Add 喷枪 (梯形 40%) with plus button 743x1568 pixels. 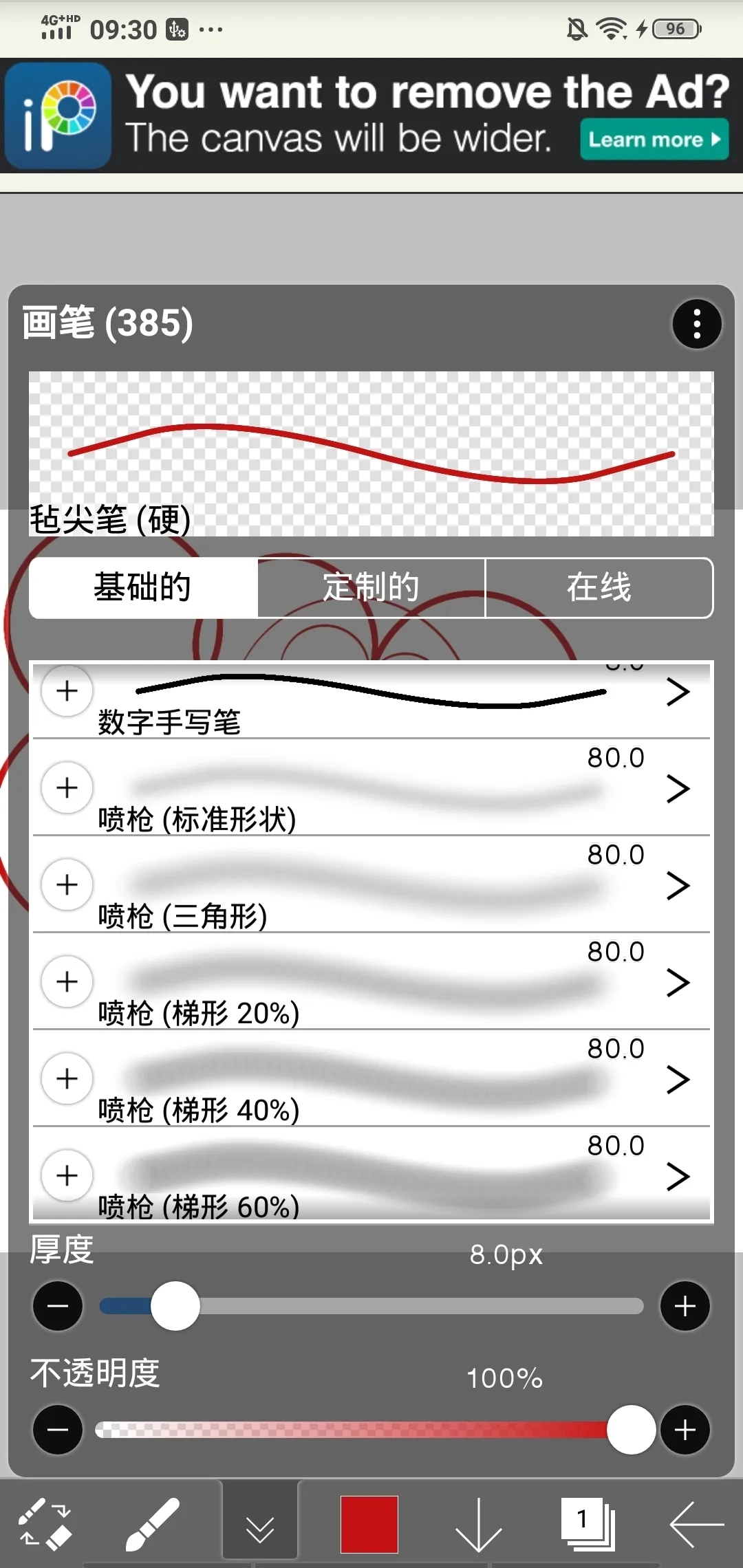click(x=67, y=1078)
